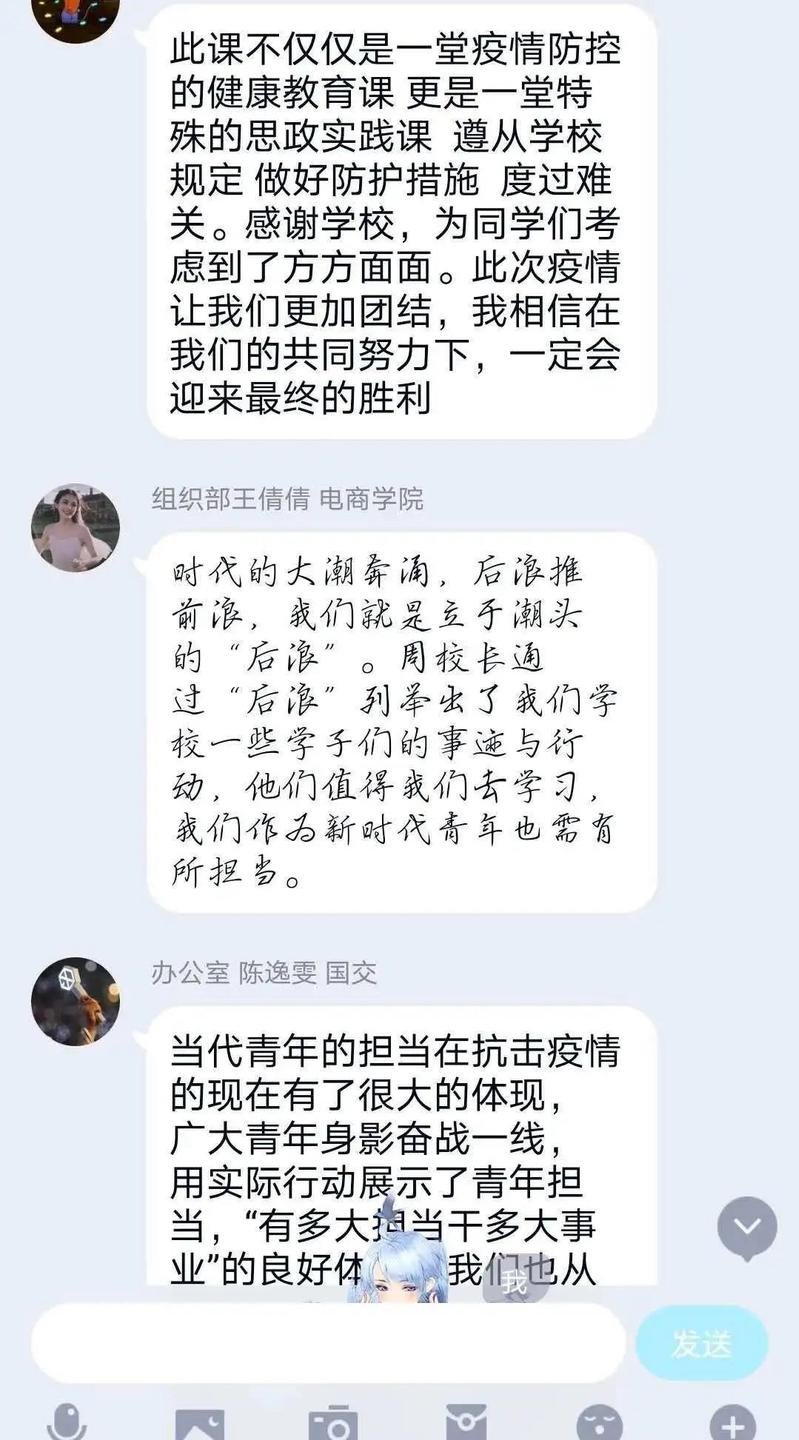
Task: Jump to latest messages with down arrow
Action: (x=747, y=1227)
